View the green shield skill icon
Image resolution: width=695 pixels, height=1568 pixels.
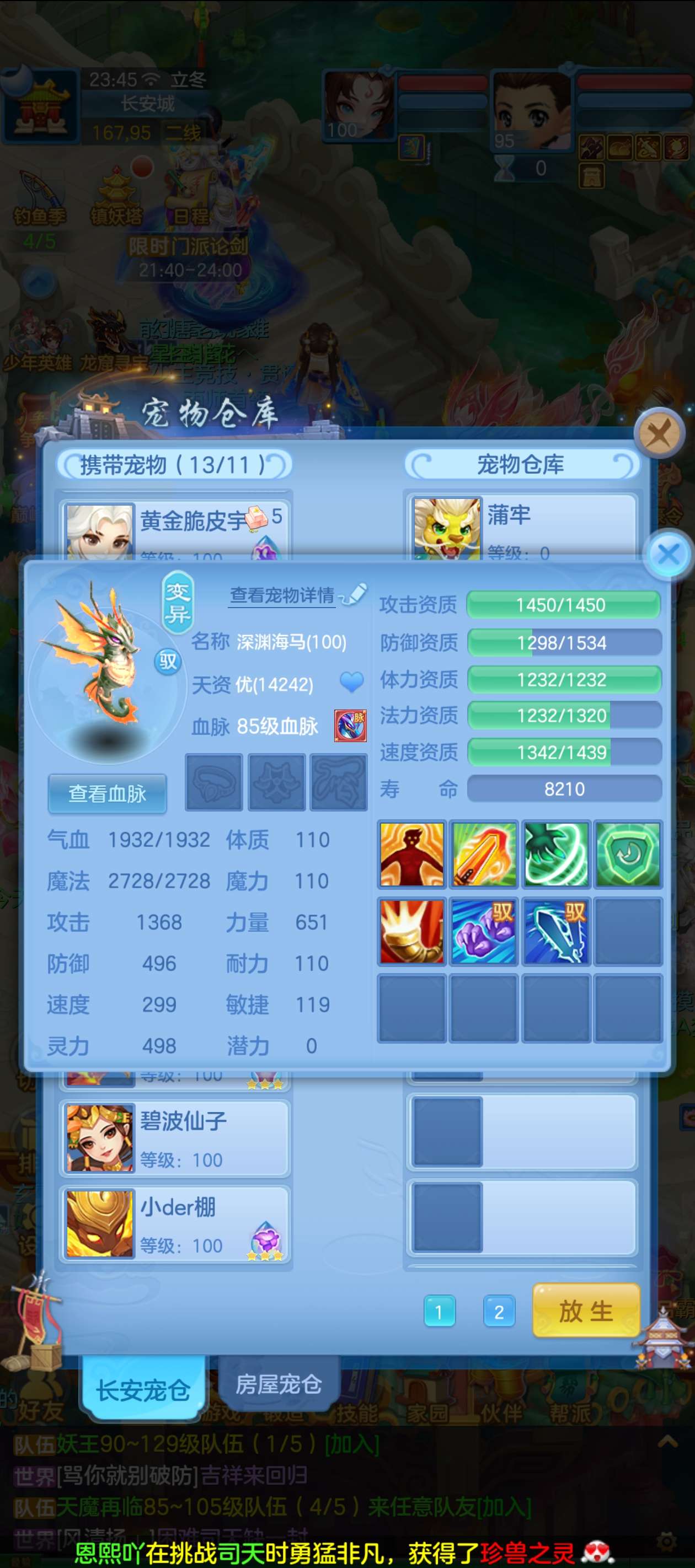click(628, 853)
